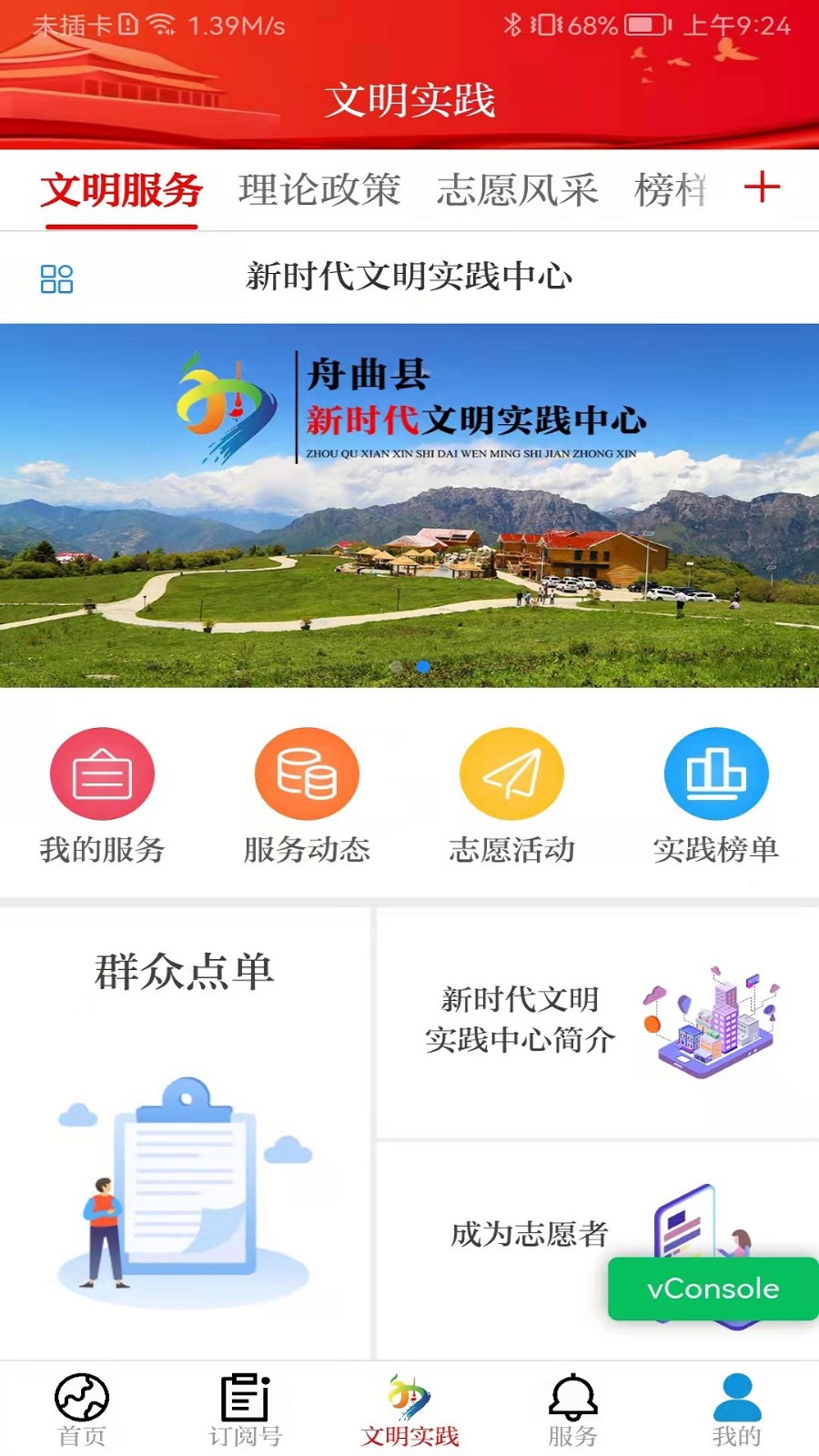
Task: Select the 服务动态 service updates icon
Action: pyautogui.click(x=307, y=790)
